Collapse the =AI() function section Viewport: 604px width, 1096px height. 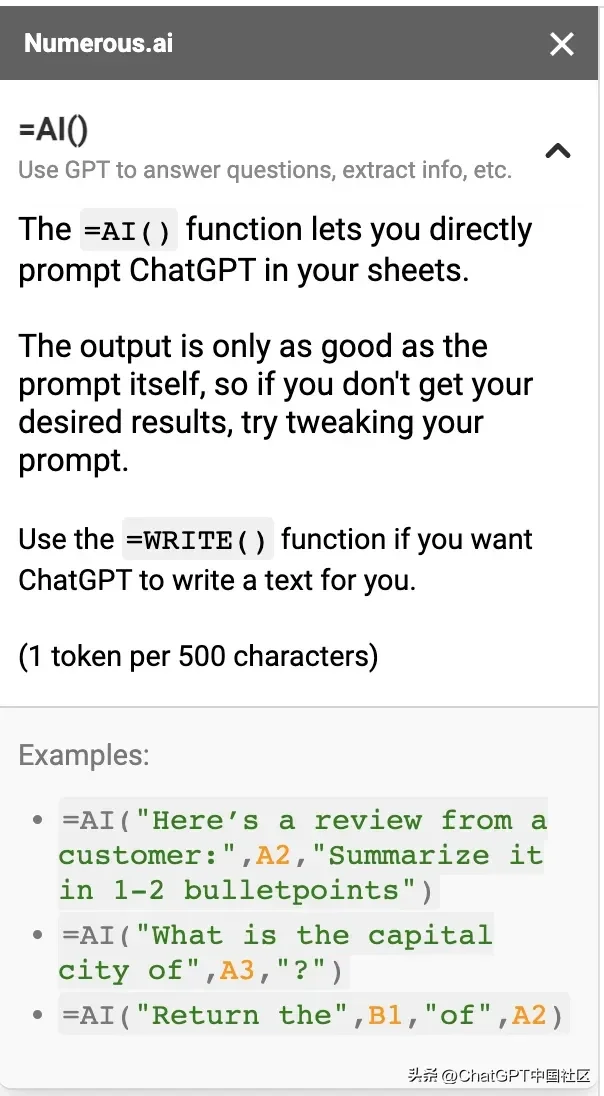558,150
